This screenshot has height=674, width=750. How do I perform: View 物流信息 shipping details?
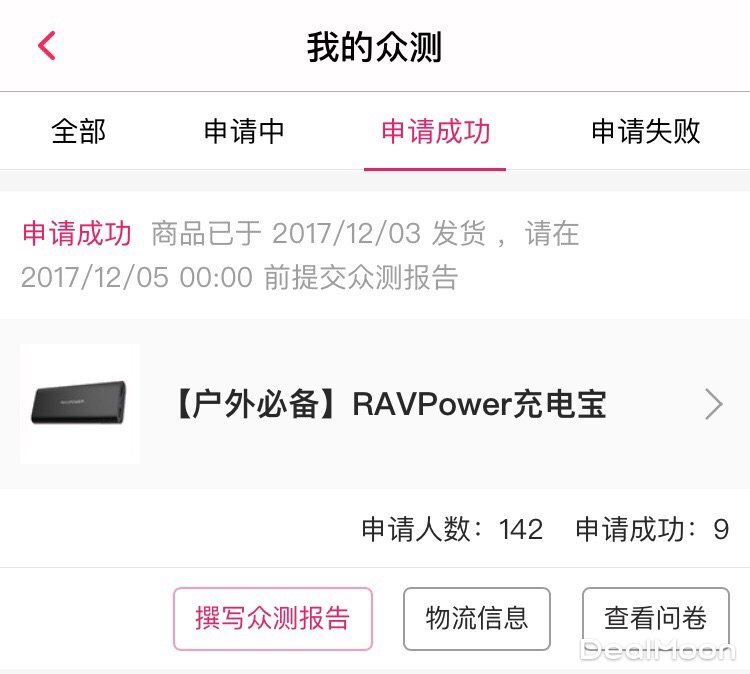(477, 618)
